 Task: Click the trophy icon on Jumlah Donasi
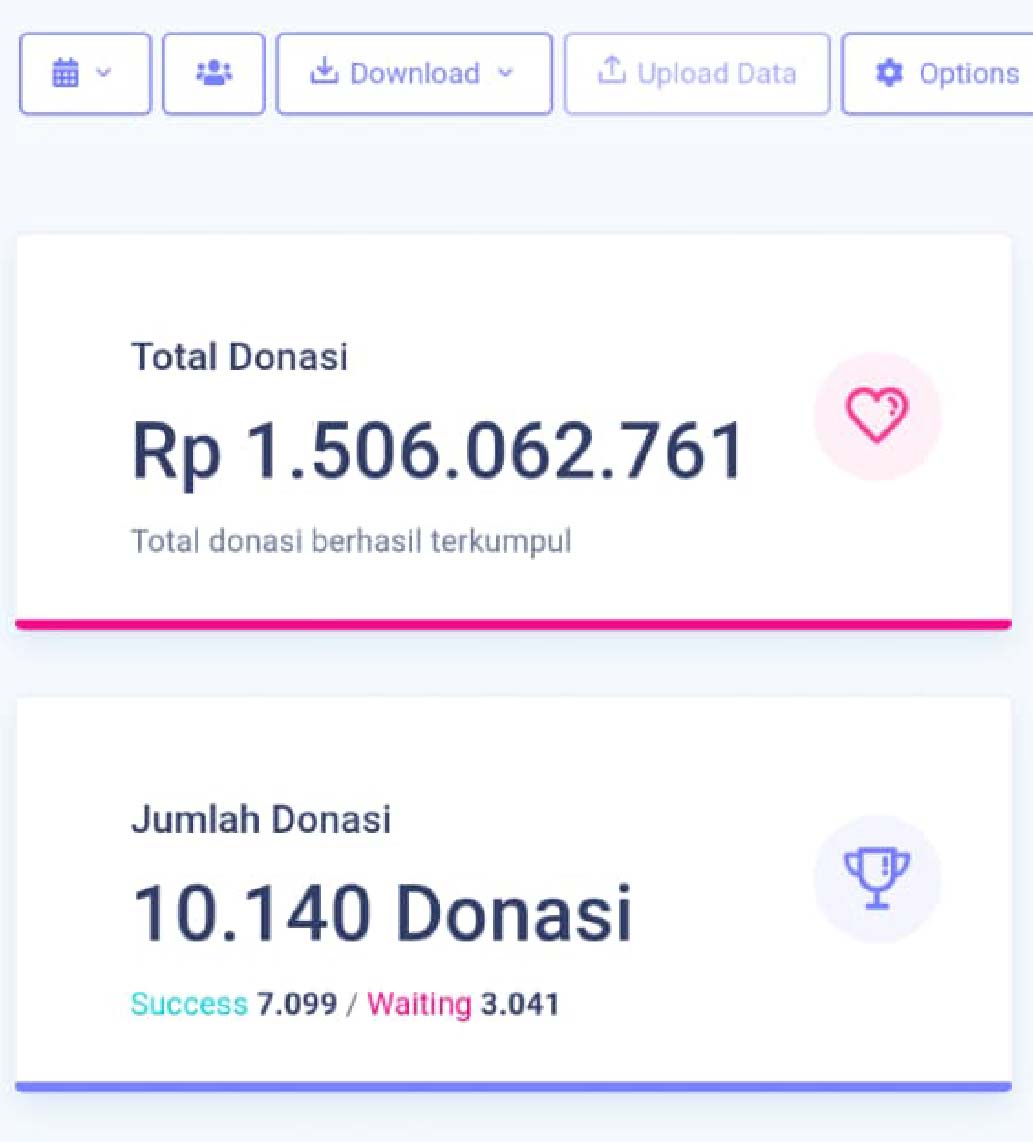877,877
